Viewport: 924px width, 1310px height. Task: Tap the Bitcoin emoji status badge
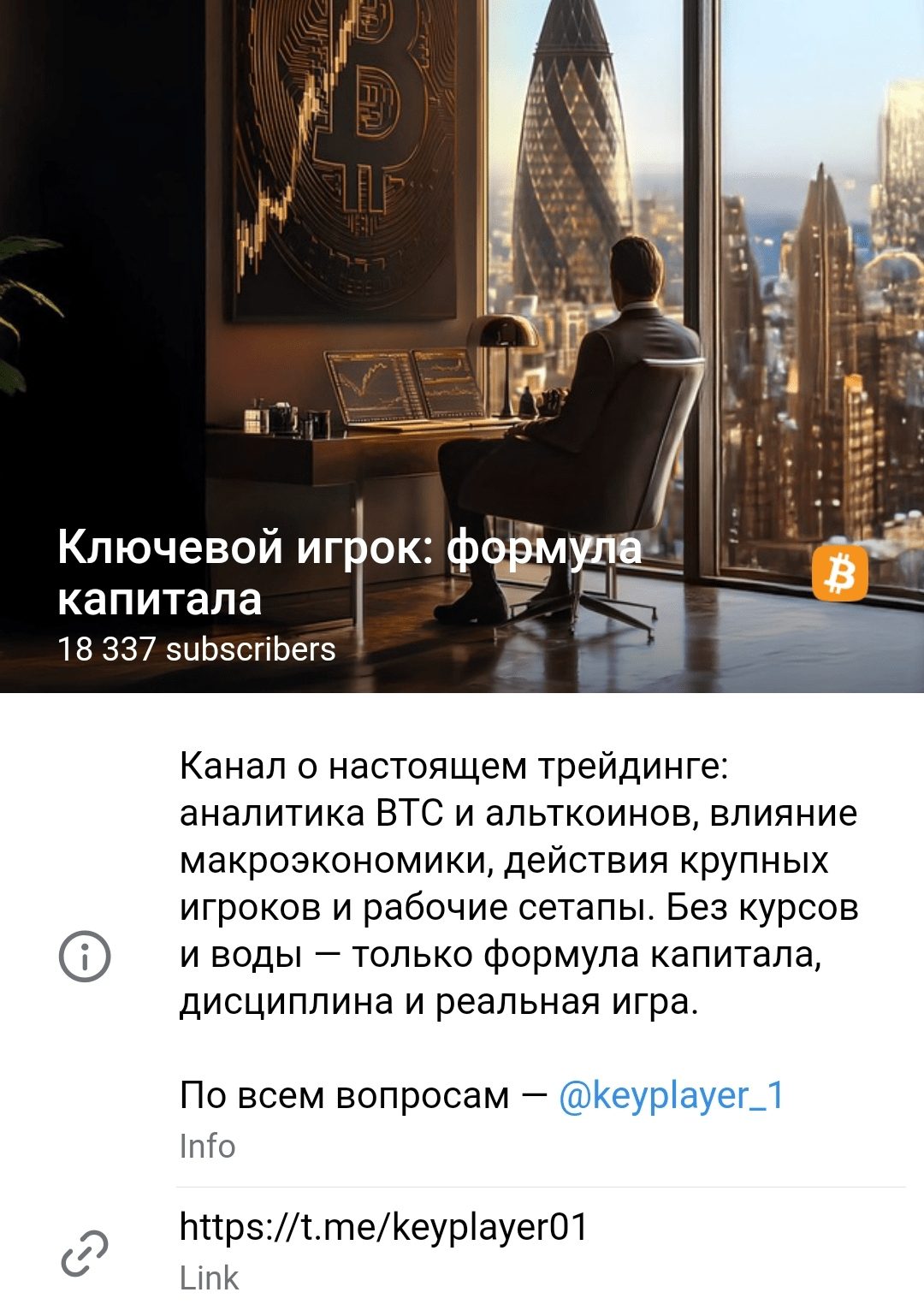839,574
